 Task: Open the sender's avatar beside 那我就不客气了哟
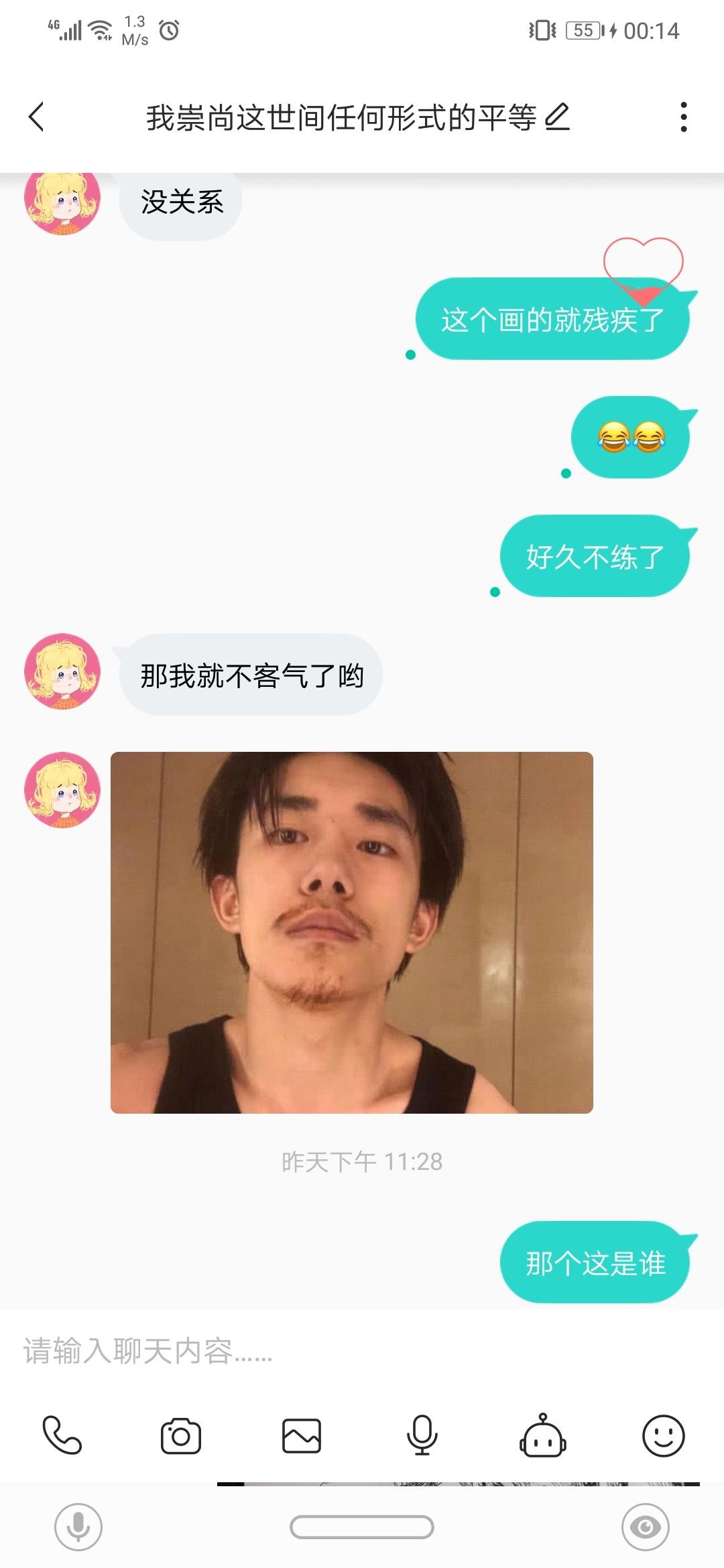click(x=62, y=671)
